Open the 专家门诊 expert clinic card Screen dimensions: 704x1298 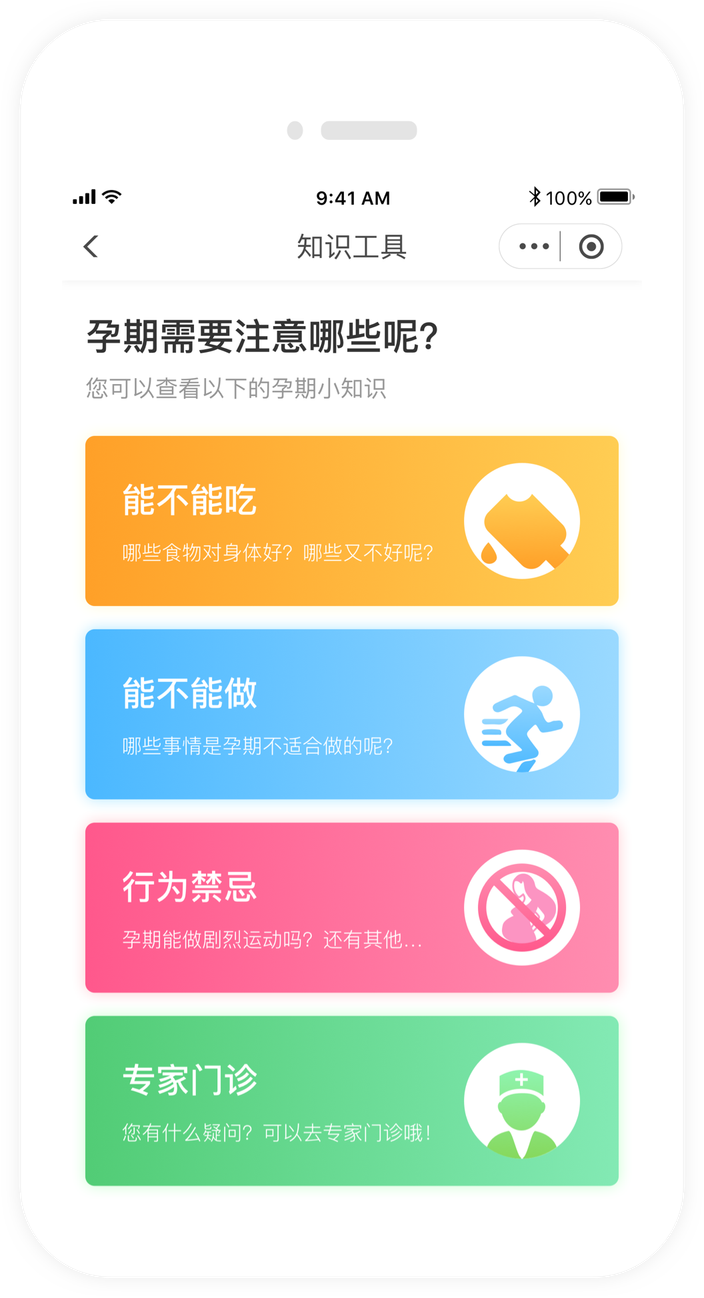[x=352, y=1101]
